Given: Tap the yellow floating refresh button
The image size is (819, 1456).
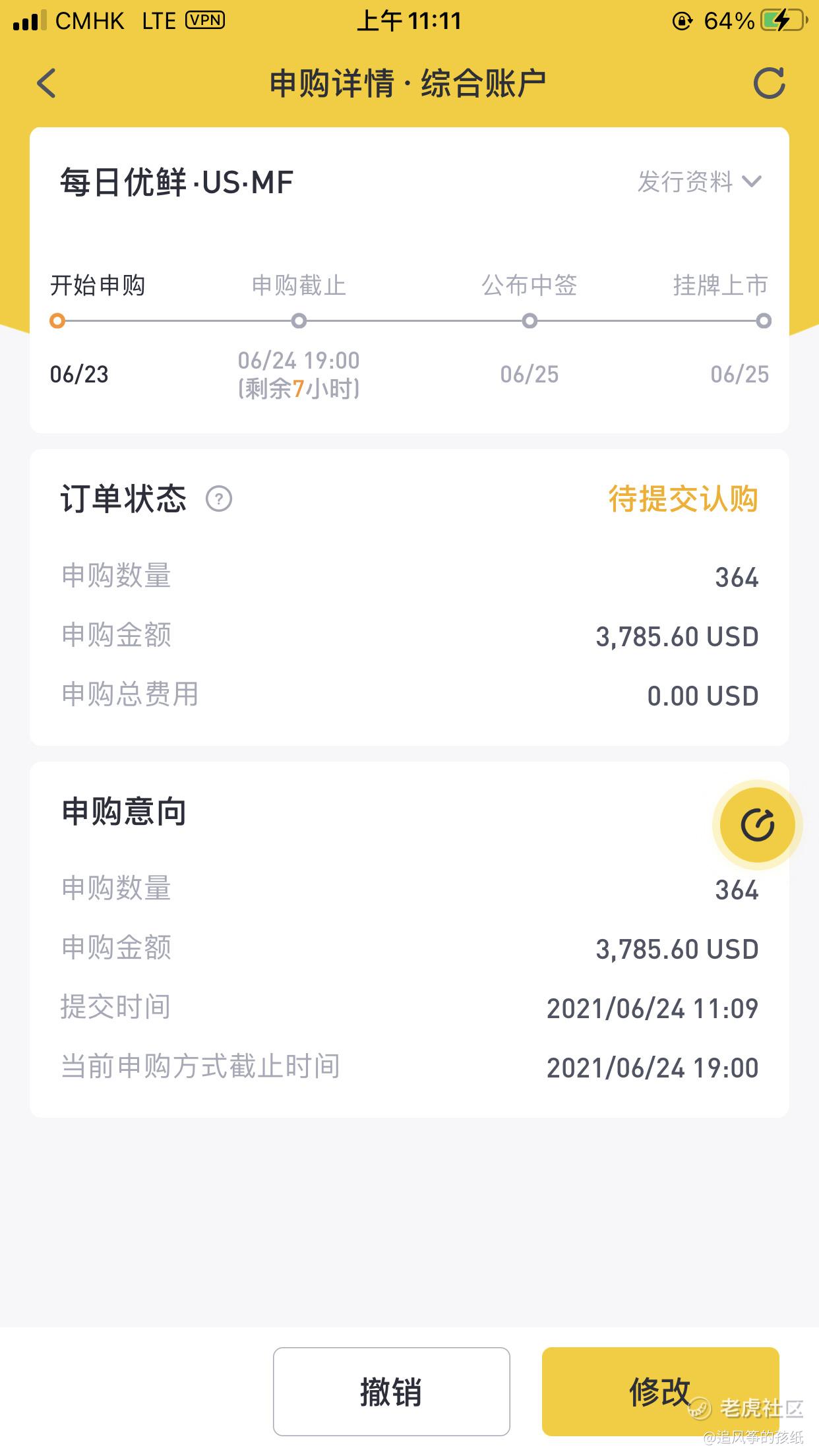Looking at the screenshot, I should click(x=757, y=825).
